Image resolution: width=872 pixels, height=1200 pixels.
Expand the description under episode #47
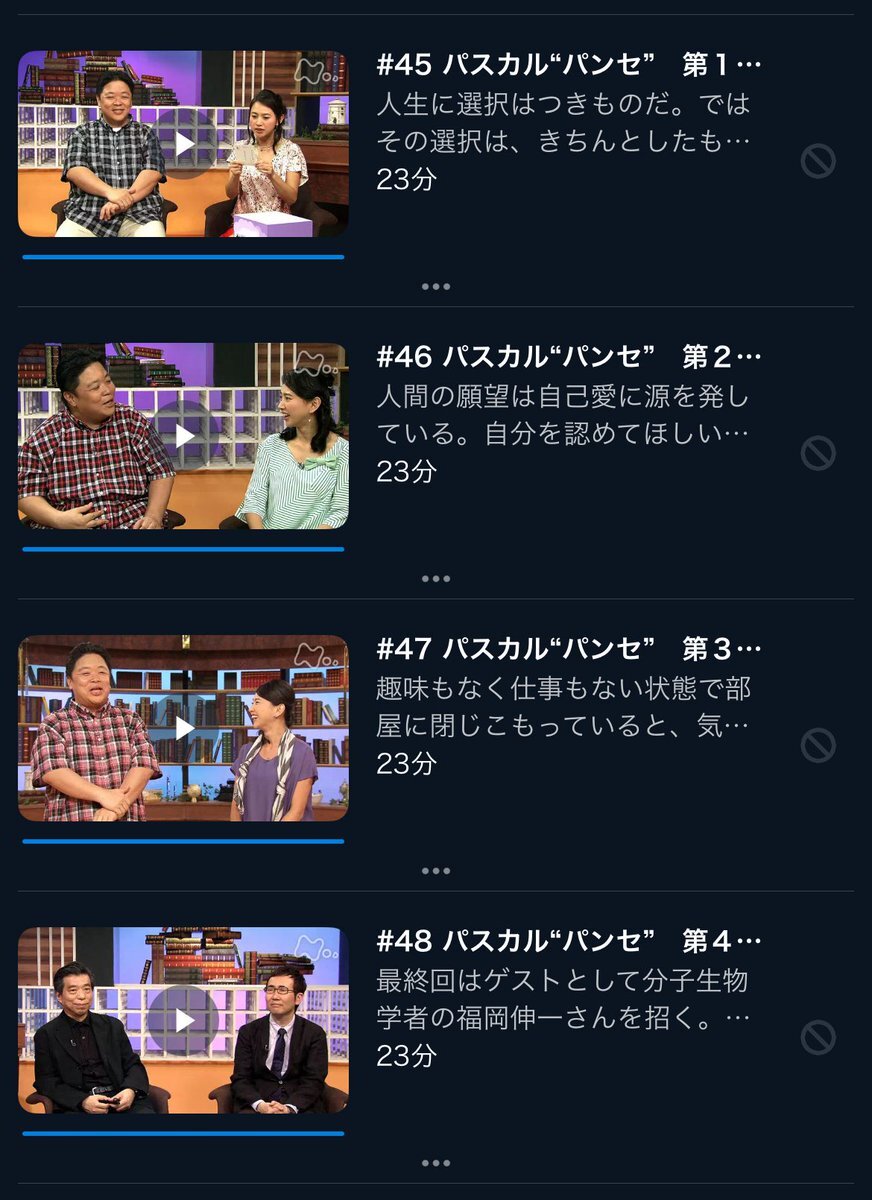pyautogui.click(x=436, y=870)
